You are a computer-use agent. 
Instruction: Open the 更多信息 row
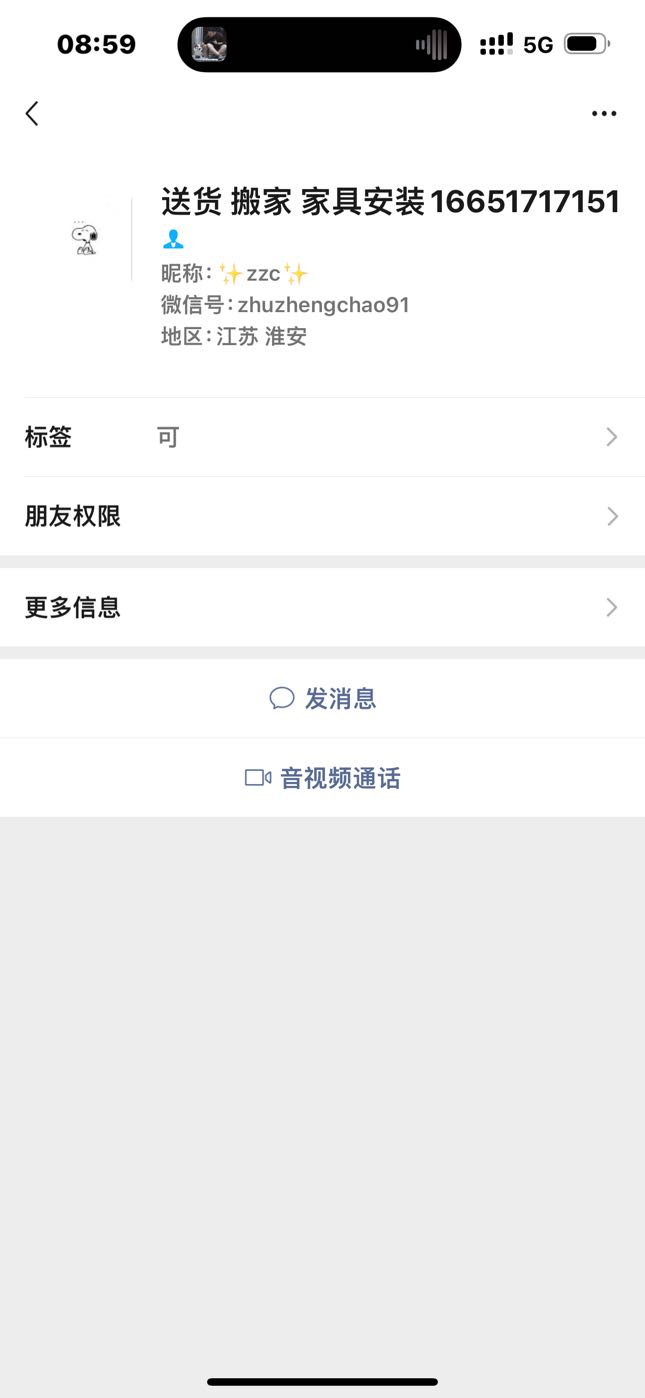pos(322,607)
